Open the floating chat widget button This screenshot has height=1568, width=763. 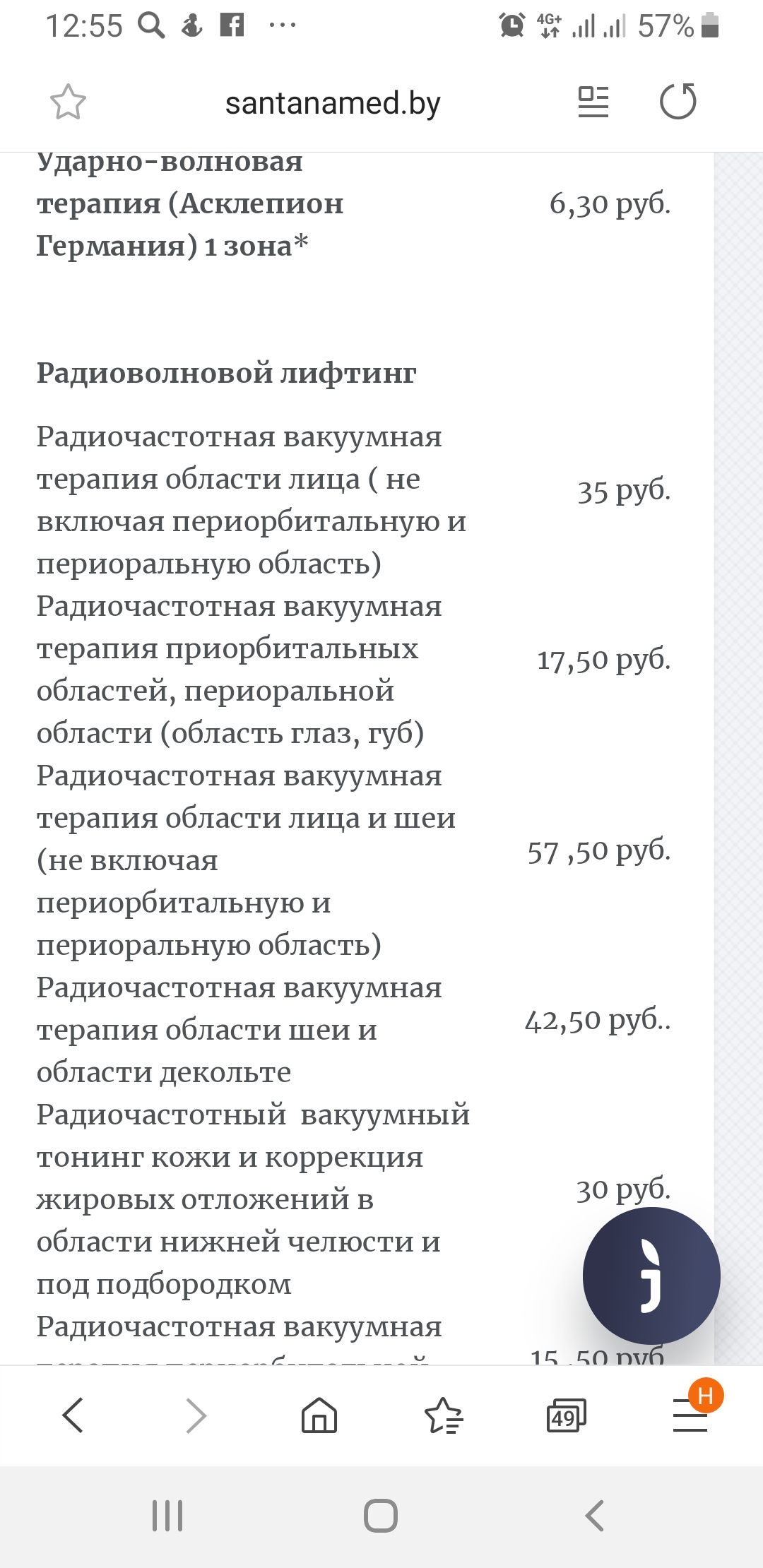point(651,1276)
